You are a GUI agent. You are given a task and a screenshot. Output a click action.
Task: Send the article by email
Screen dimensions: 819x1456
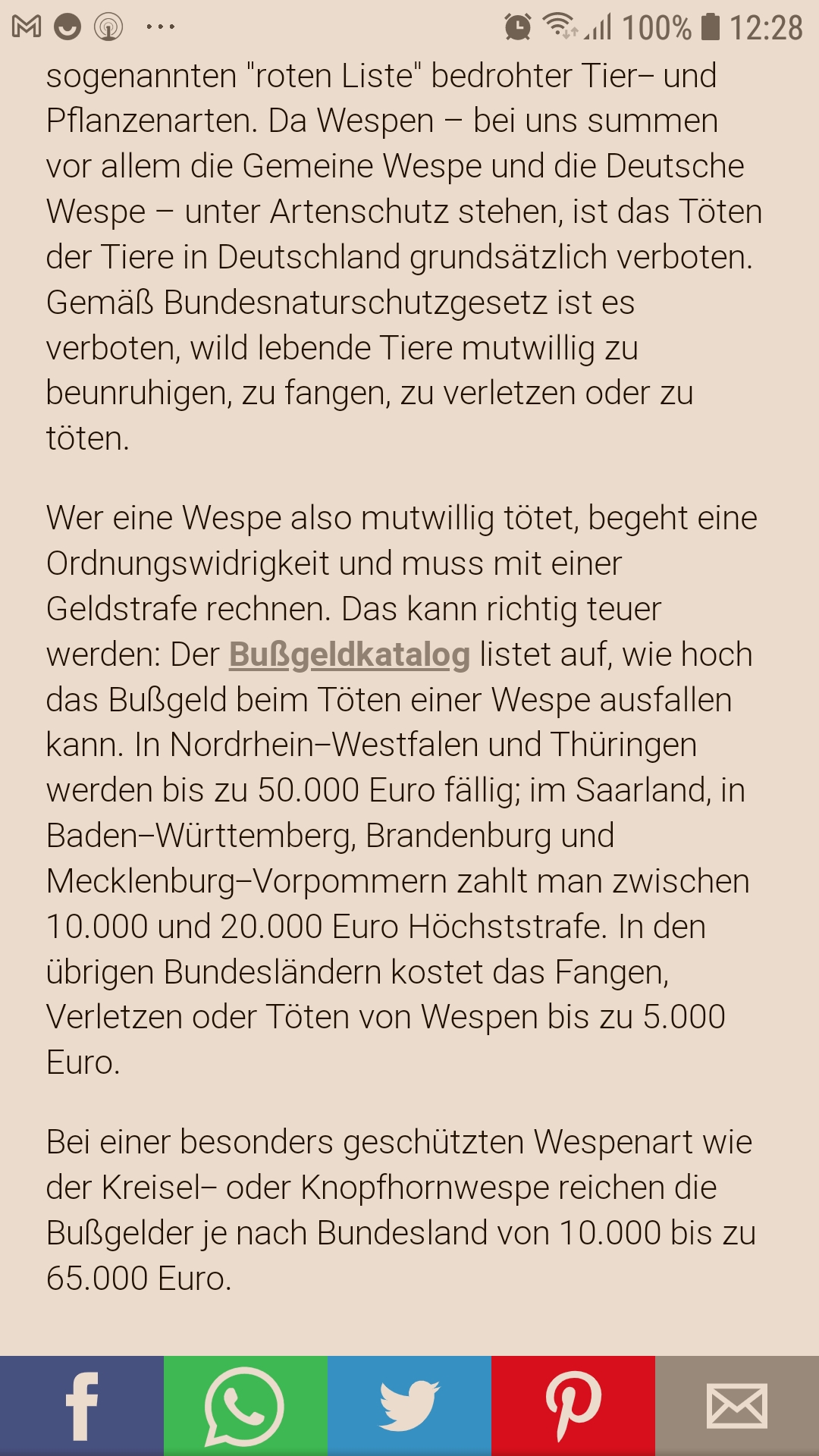pyautogui.click(x=737, y=1406)
